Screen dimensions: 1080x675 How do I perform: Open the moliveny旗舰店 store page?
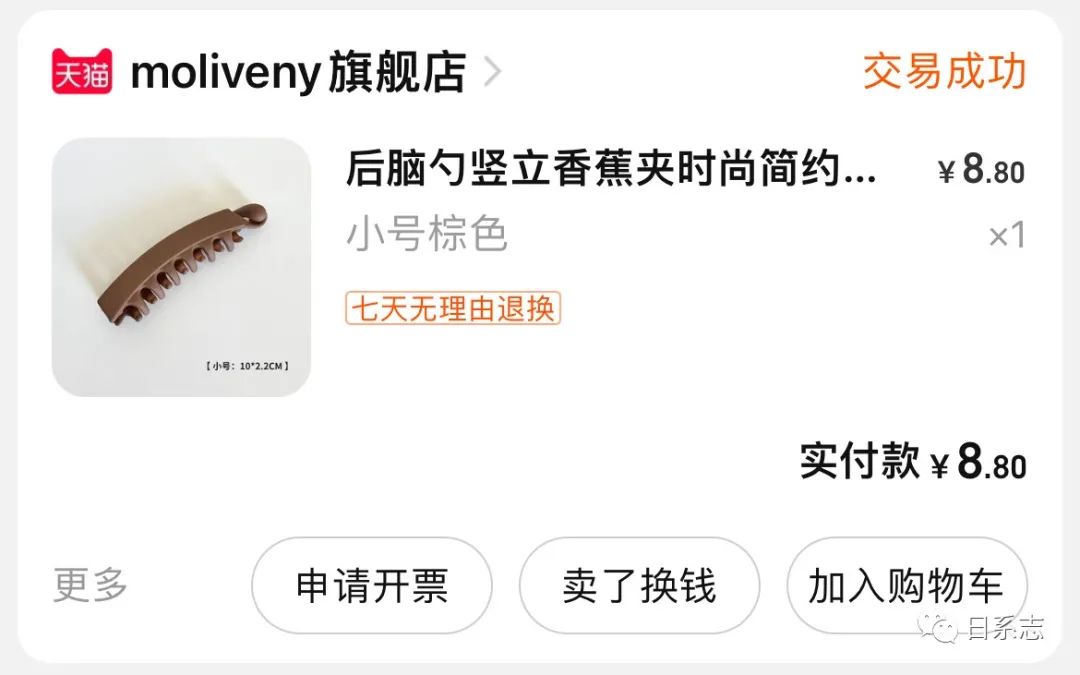[x=298, y=73]
